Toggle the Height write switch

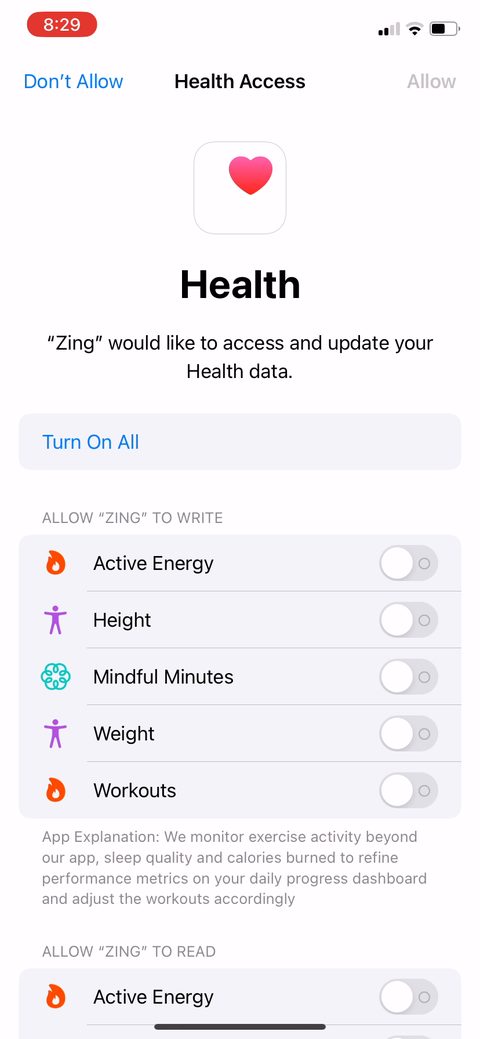point(408,620)
